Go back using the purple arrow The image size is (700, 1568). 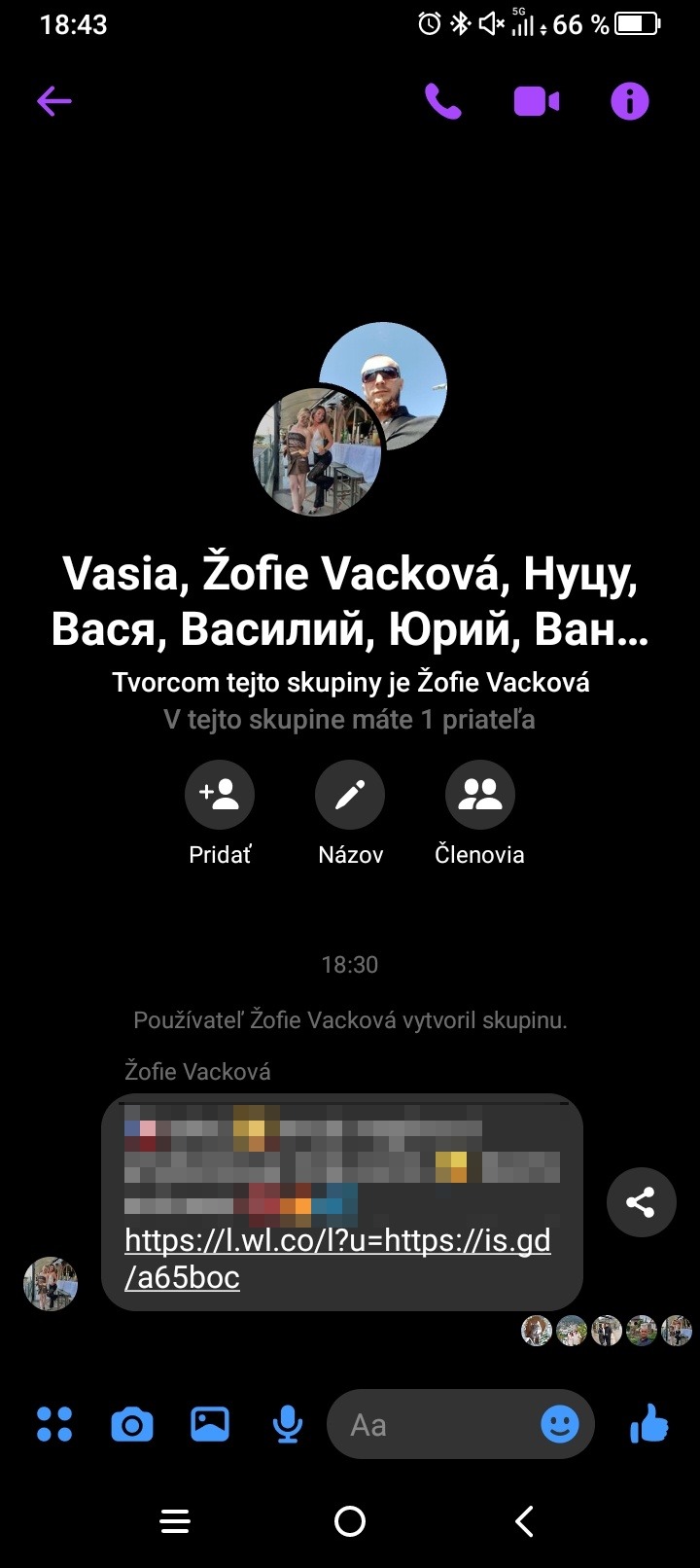point(54,101)
